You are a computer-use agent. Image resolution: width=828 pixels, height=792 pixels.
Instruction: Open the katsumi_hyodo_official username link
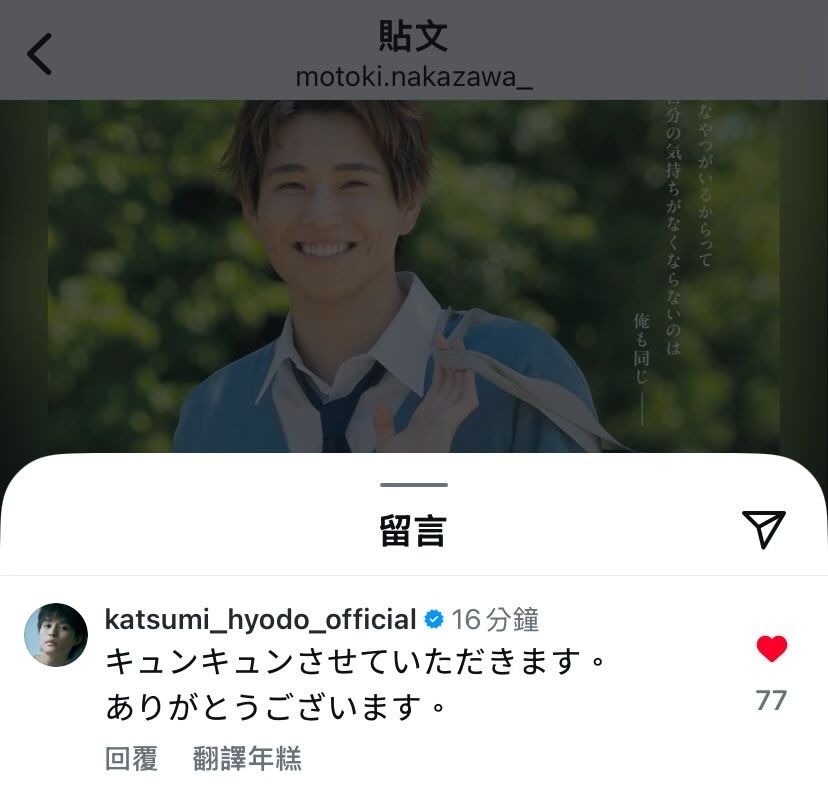260,620
